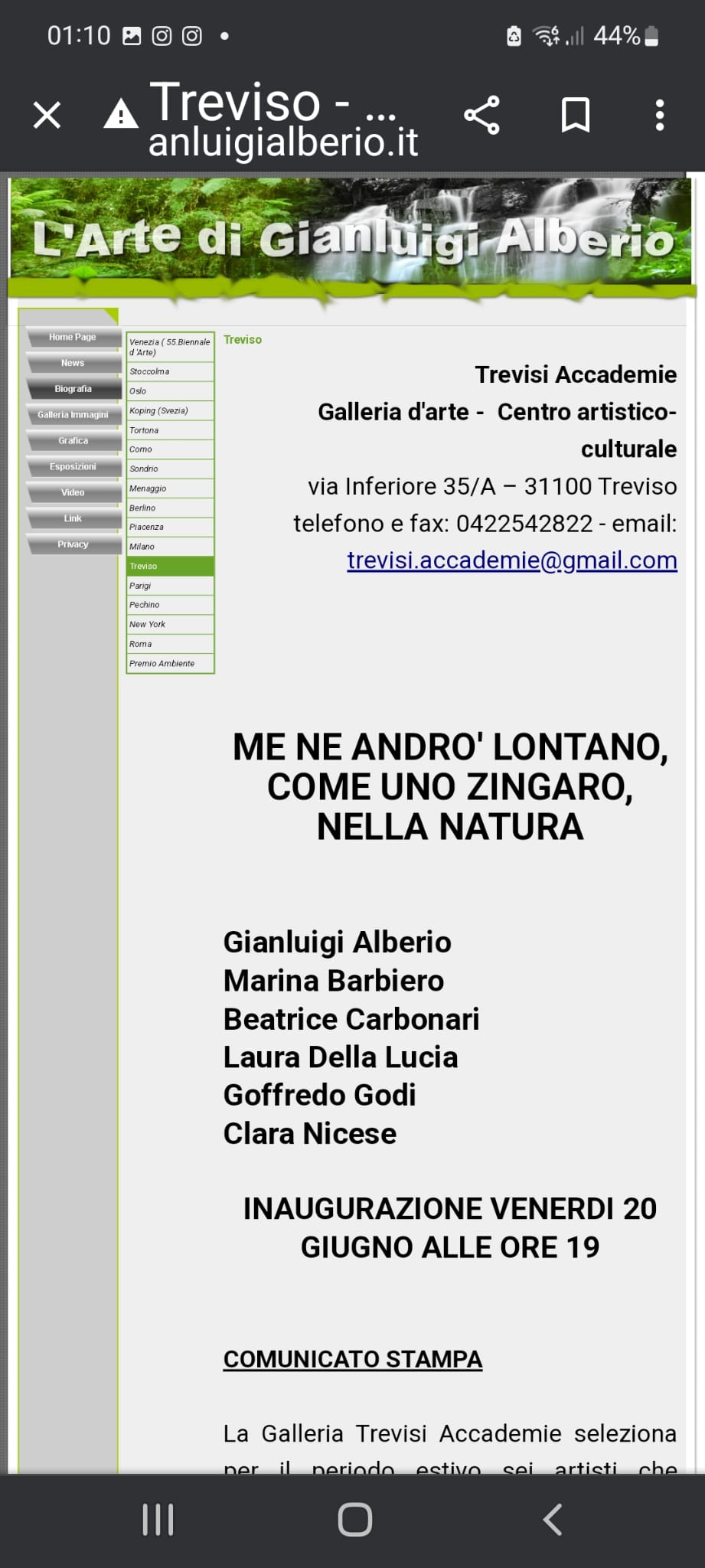
Task: Bookmark the current page
Action: pos(575,116)
